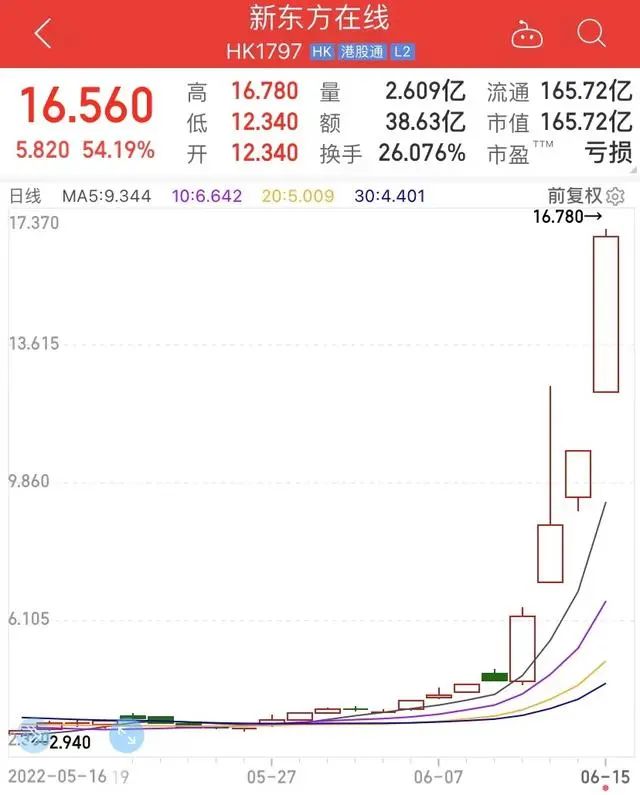
Task: Expand the chart to fullscreen
Action: (126, 735)
